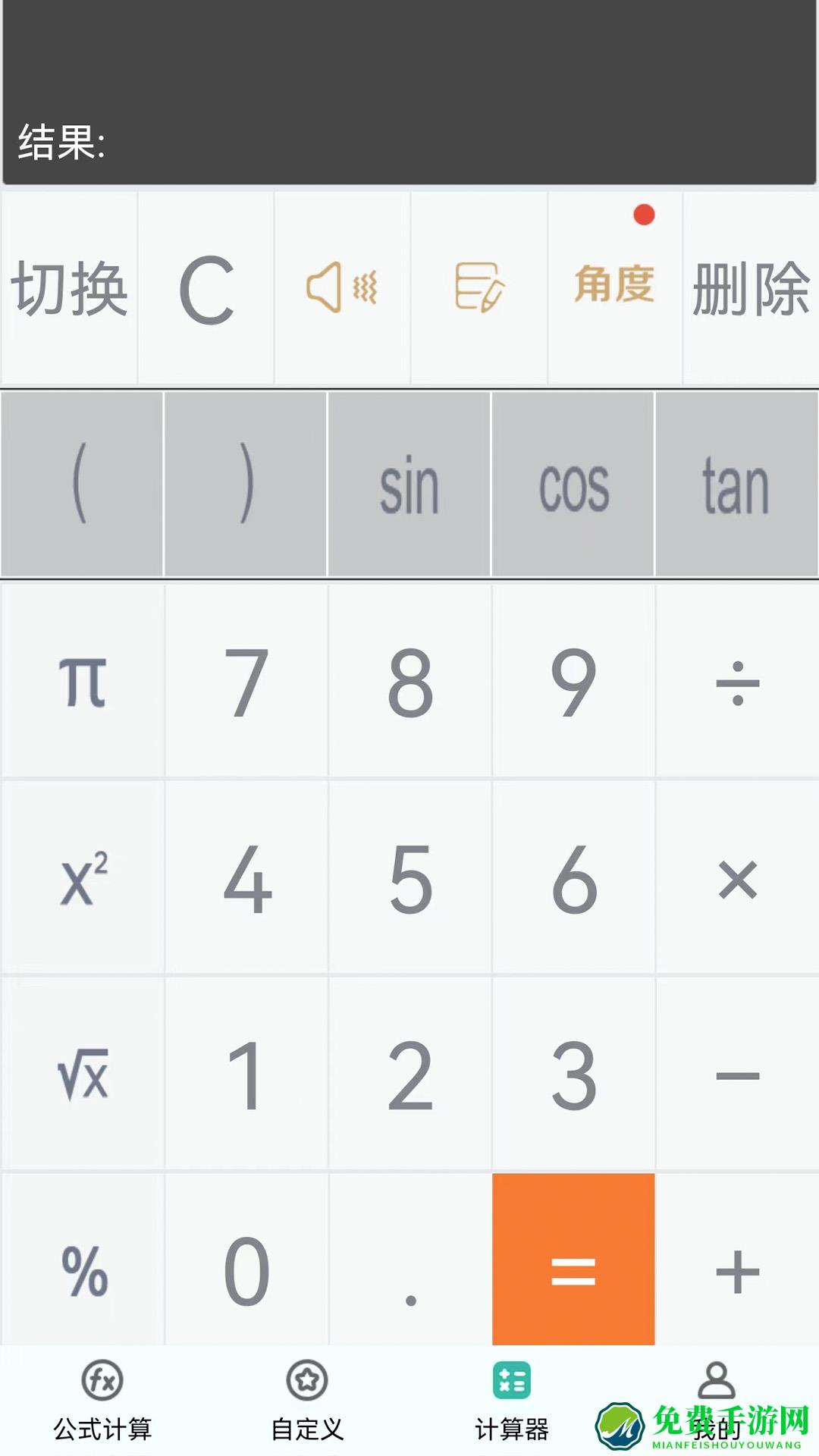Toggle the 角度 angle mode
The image size is (819, 1456).
[614, 287]
